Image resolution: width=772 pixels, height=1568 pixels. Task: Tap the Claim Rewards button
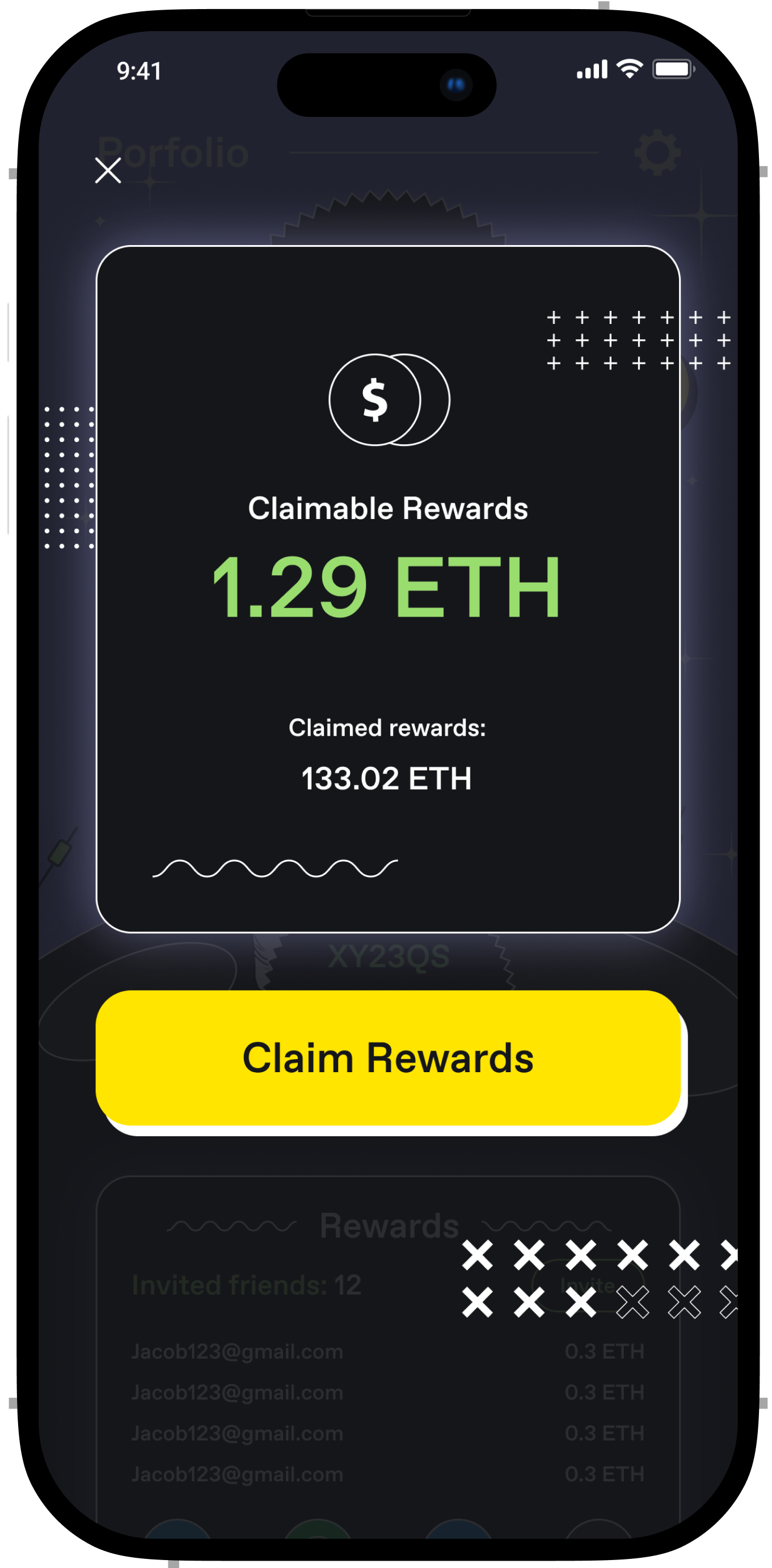[x=388, y=1057]
